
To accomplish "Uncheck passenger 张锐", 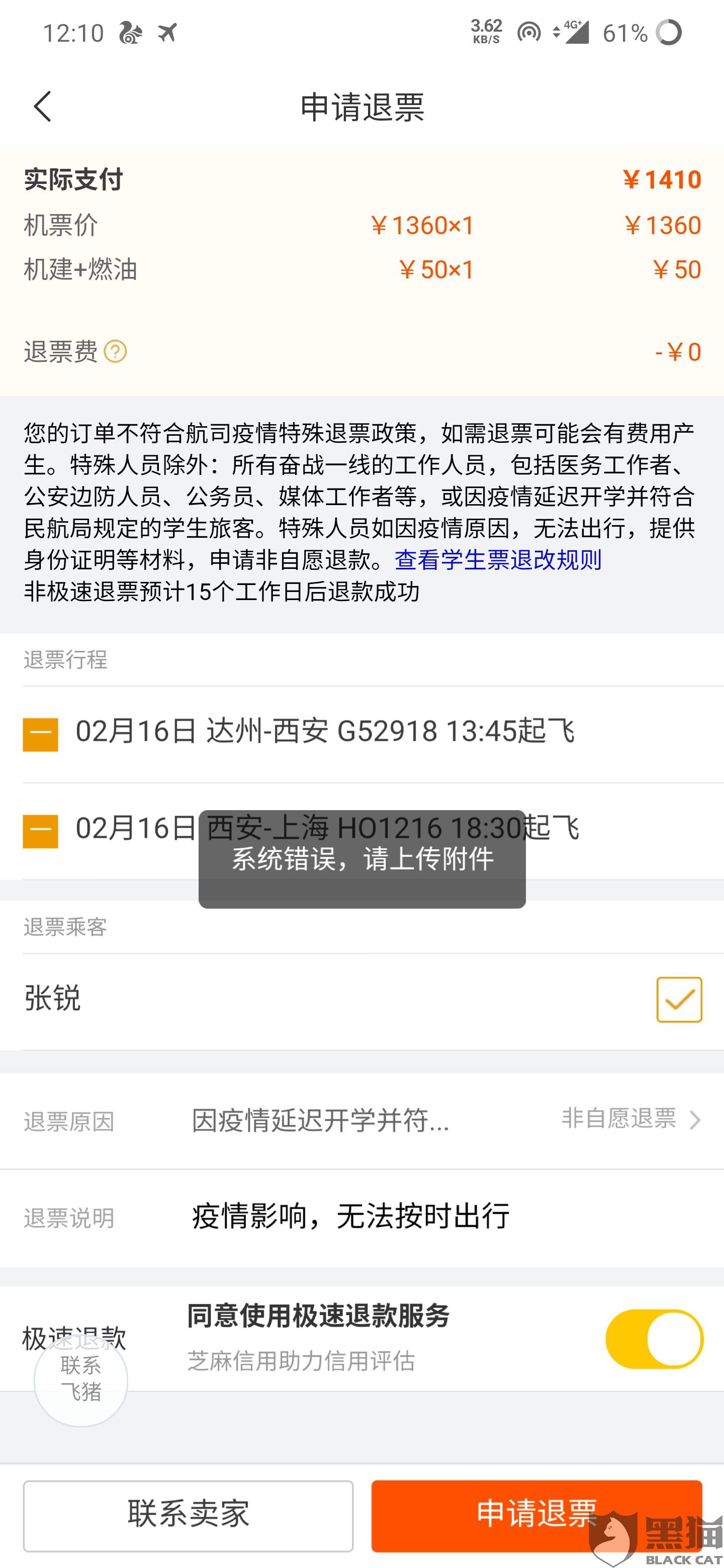I will pos(678,1000).
